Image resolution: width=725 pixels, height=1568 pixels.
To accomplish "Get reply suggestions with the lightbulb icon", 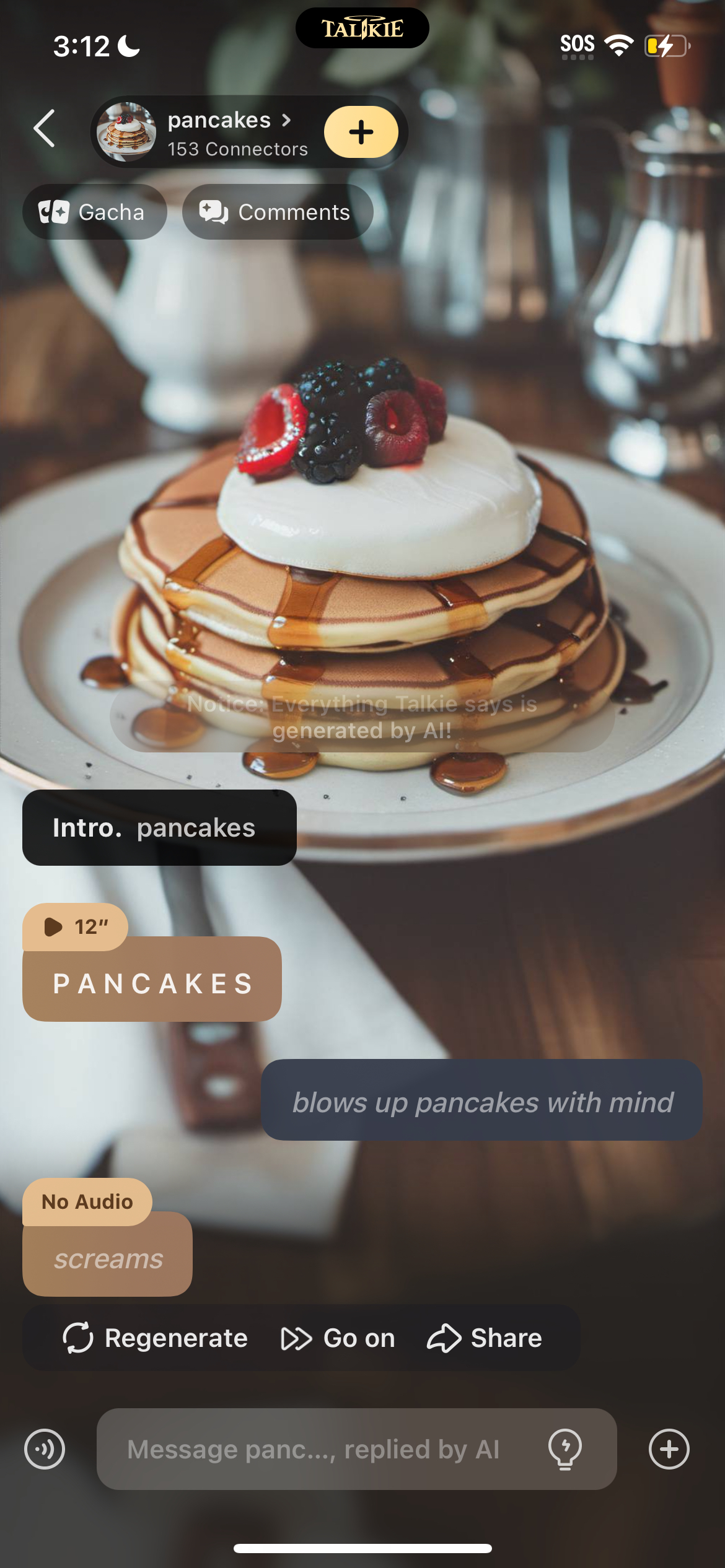I will pos(565,1449).
